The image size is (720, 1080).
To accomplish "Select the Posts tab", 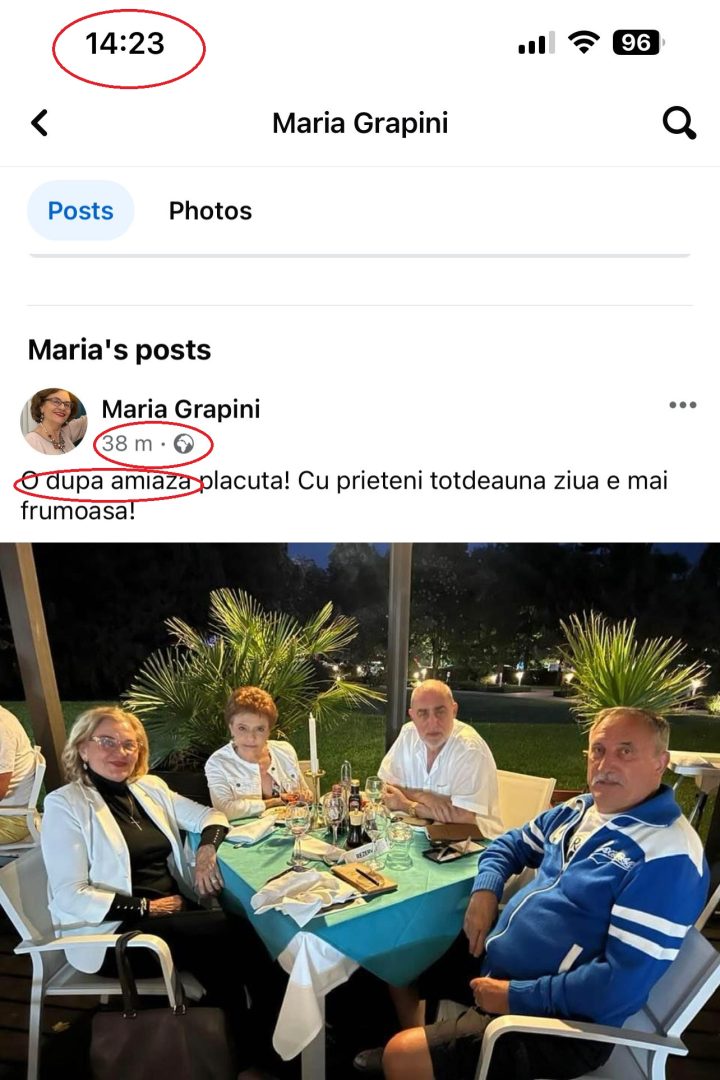I will click(x=80, y=211).
